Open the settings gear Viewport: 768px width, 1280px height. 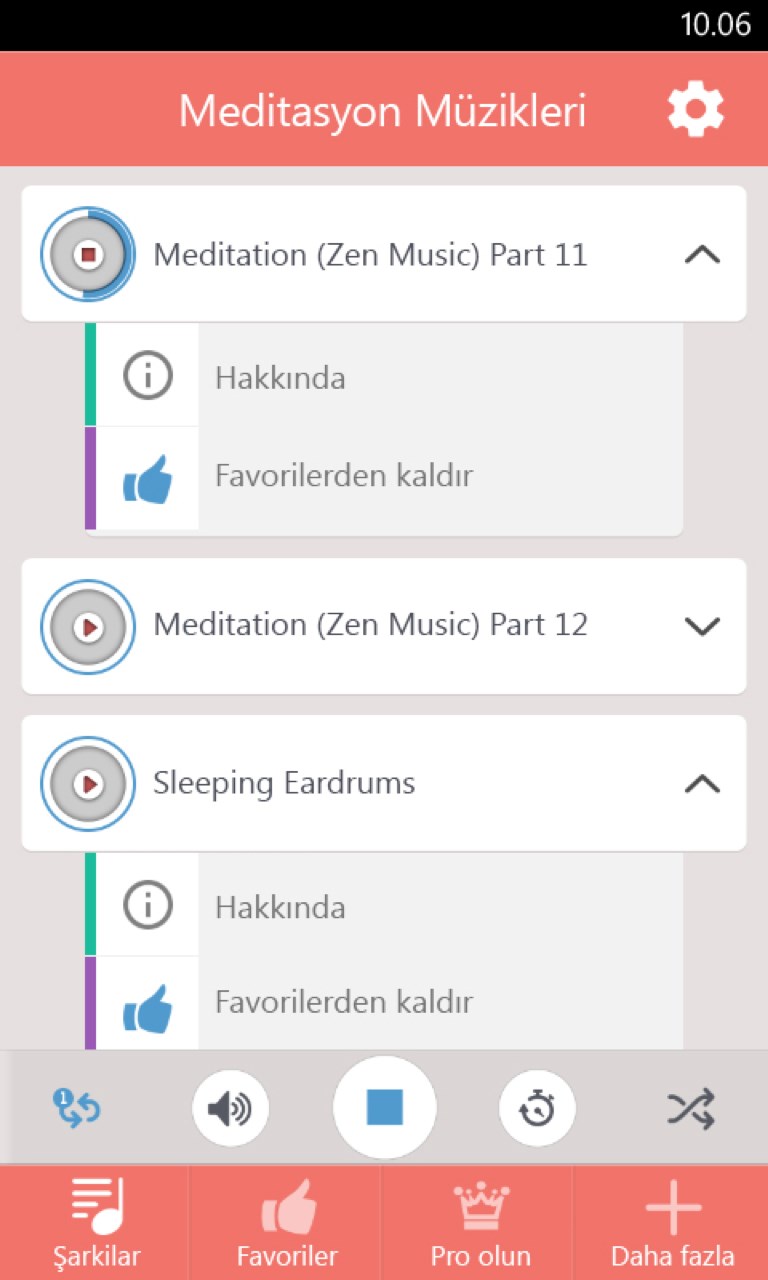[695, 110]
